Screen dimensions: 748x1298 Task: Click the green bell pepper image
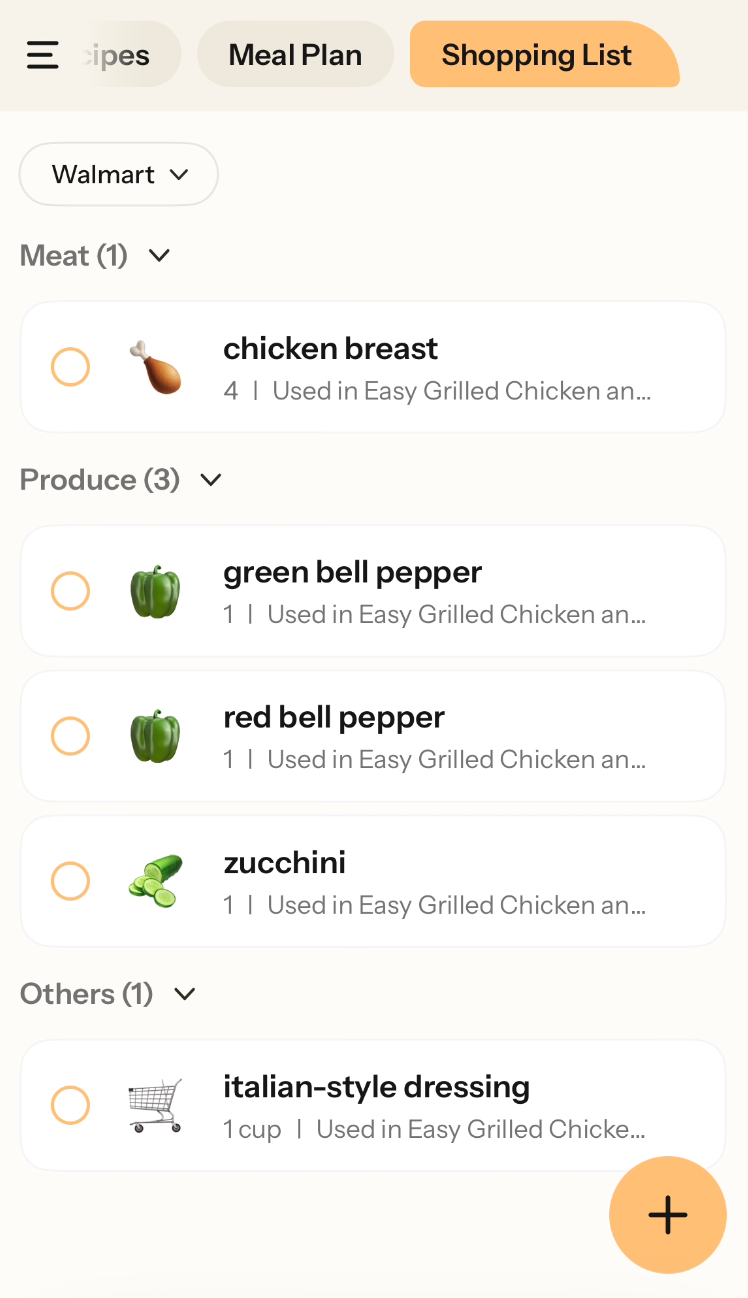tap(155, 591)
